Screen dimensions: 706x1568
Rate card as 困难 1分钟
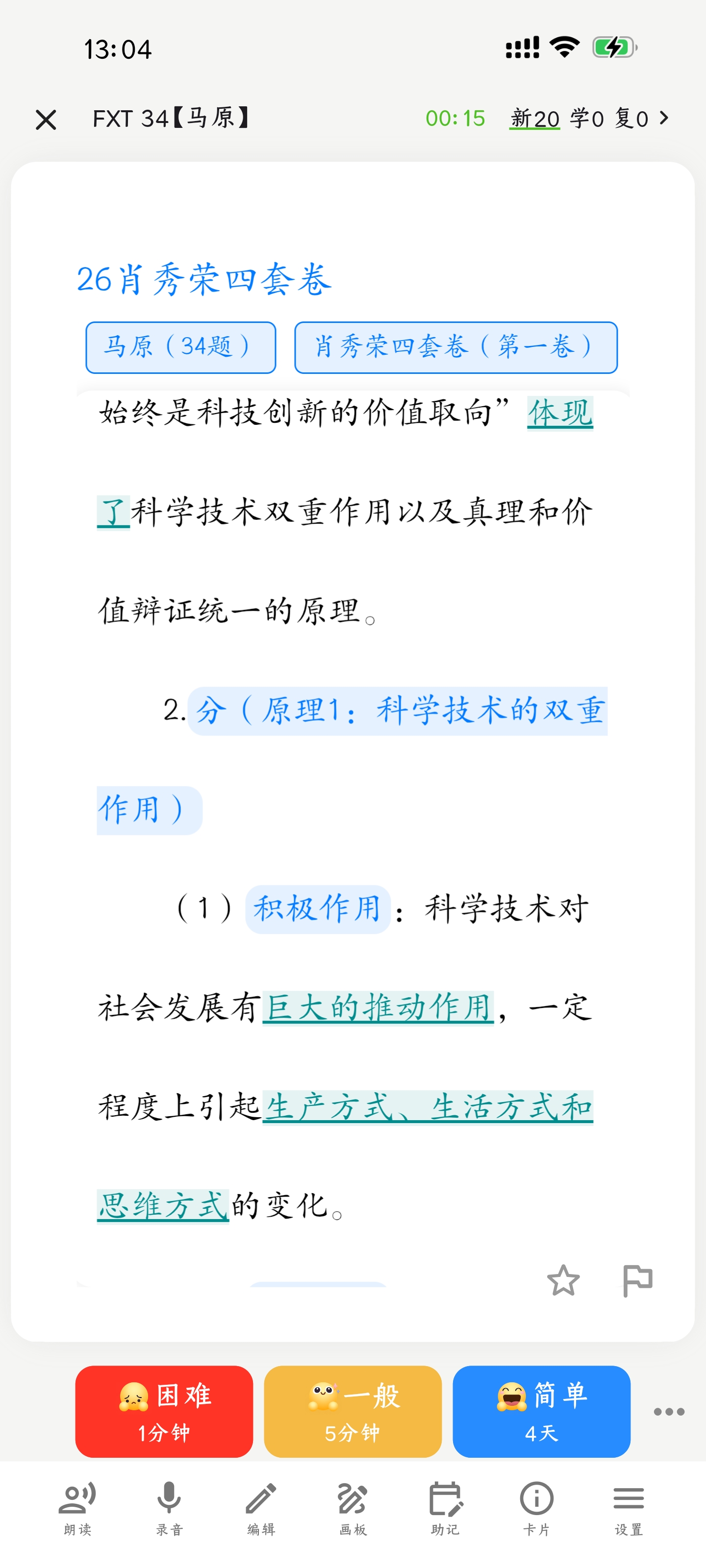(164, 1411)
